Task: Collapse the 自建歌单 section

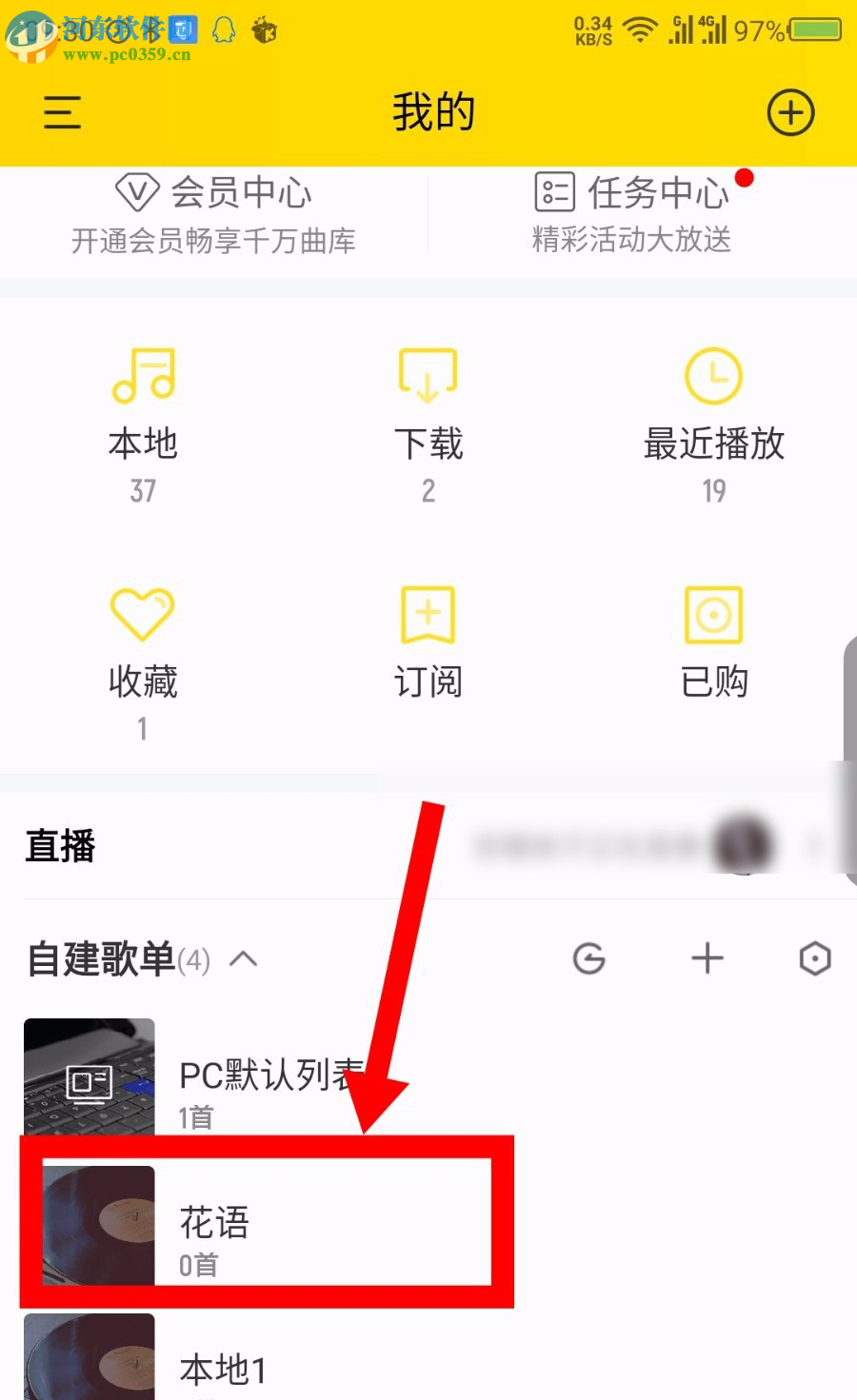Action: tap(246, 959)
